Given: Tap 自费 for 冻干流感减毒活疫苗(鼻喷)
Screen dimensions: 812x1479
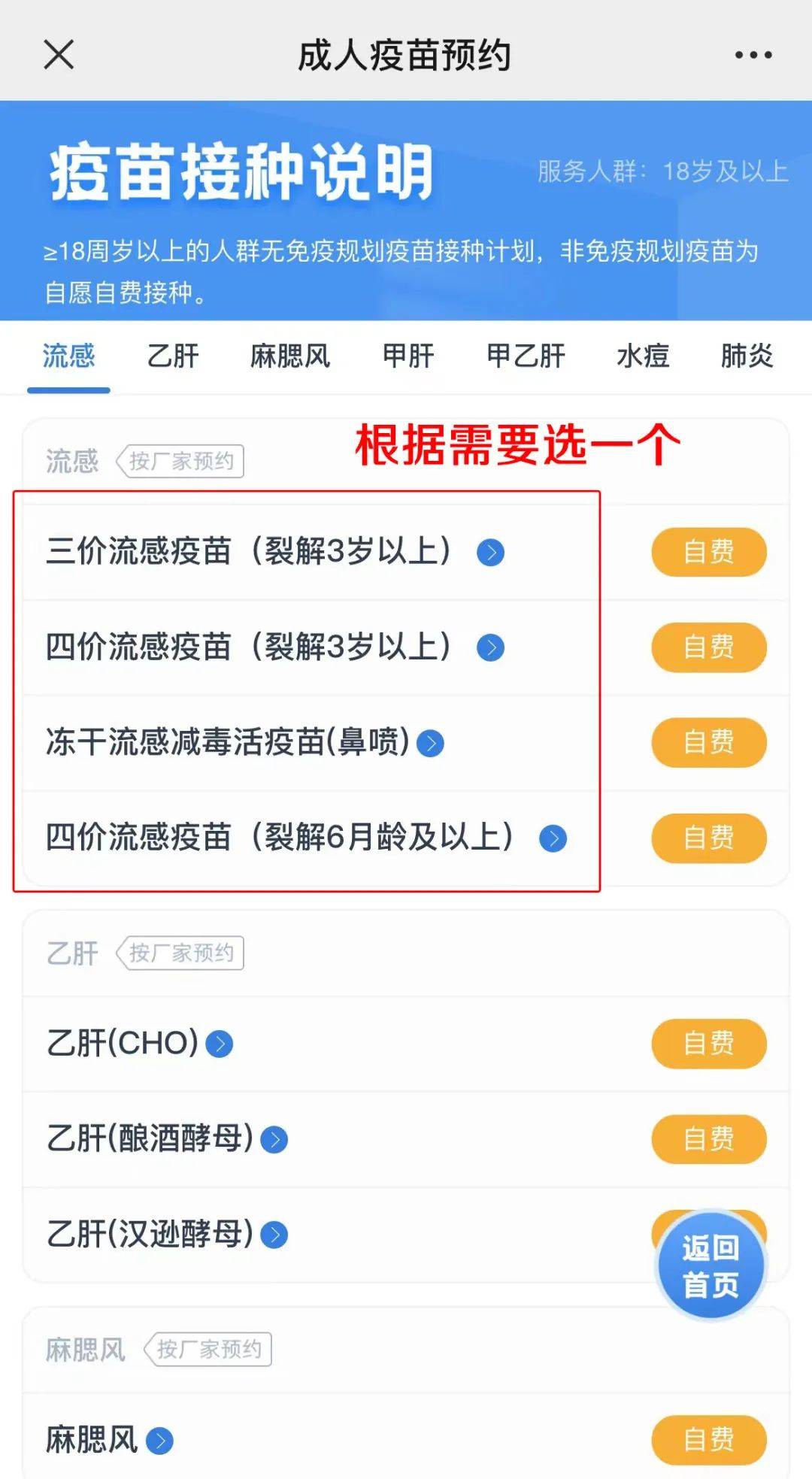Looking at the screenshot, I should tap(709, 742).
